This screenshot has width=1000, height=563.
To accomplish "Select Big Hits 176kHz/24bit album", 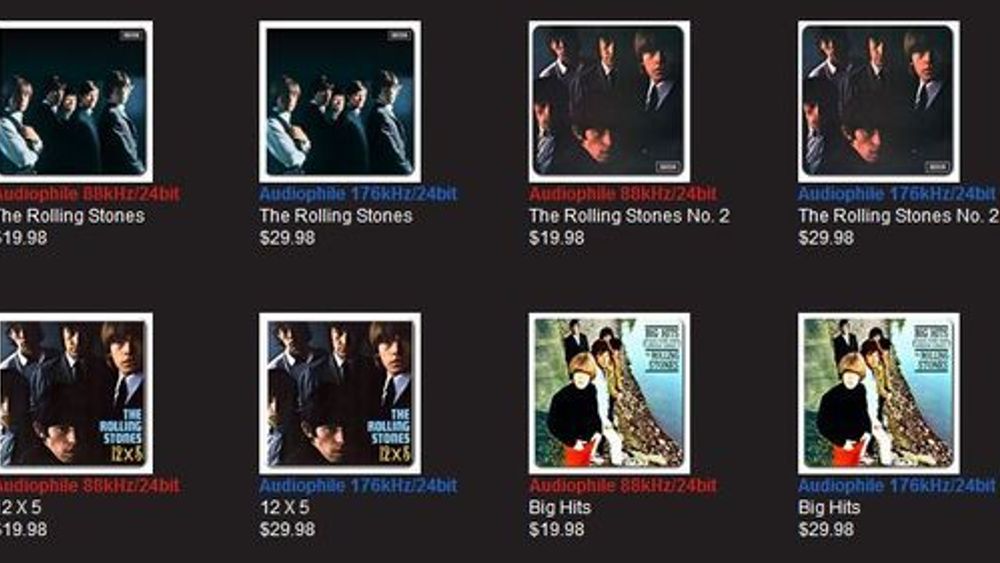I will tap(878, 393).
